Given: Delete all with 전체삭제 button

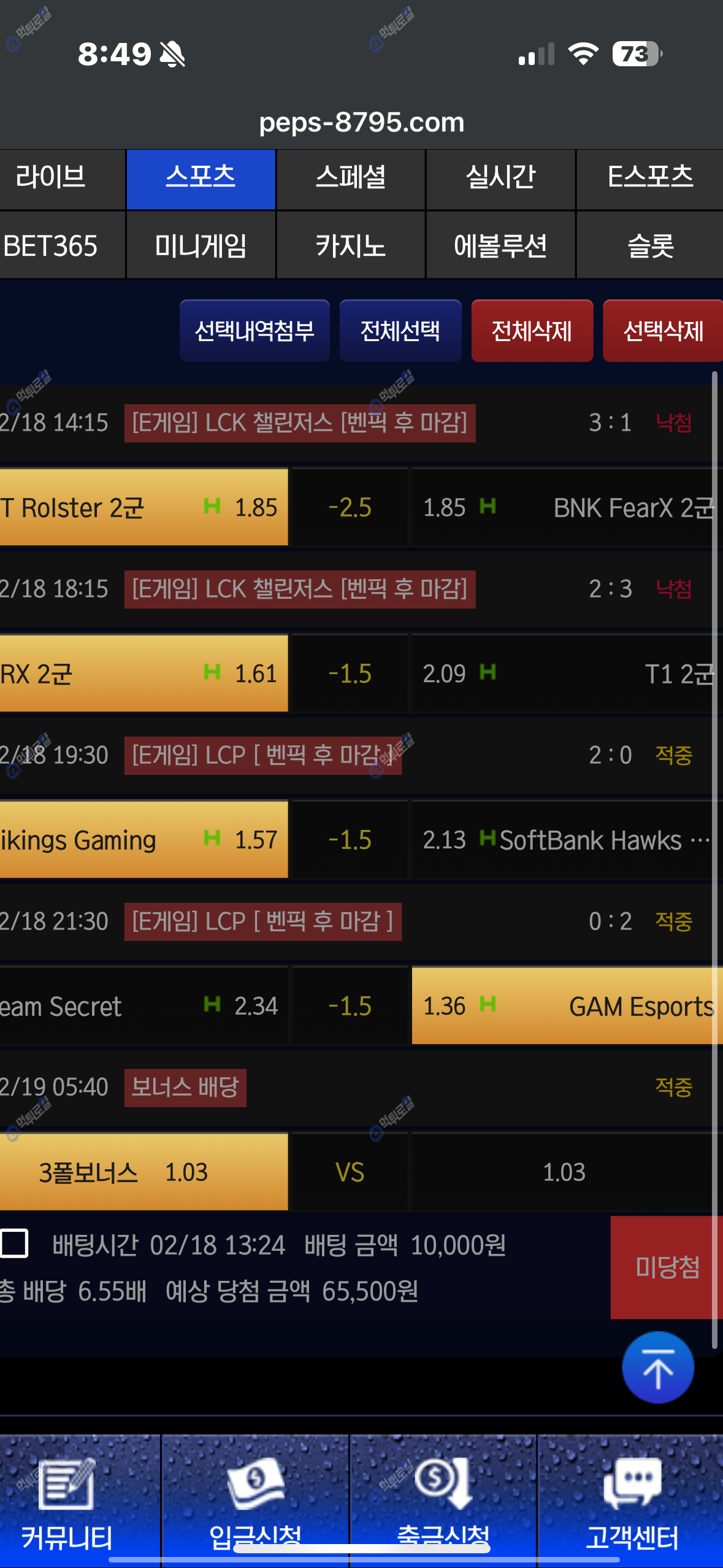Looking at the screenshot, I should click(x=532, y=331).
